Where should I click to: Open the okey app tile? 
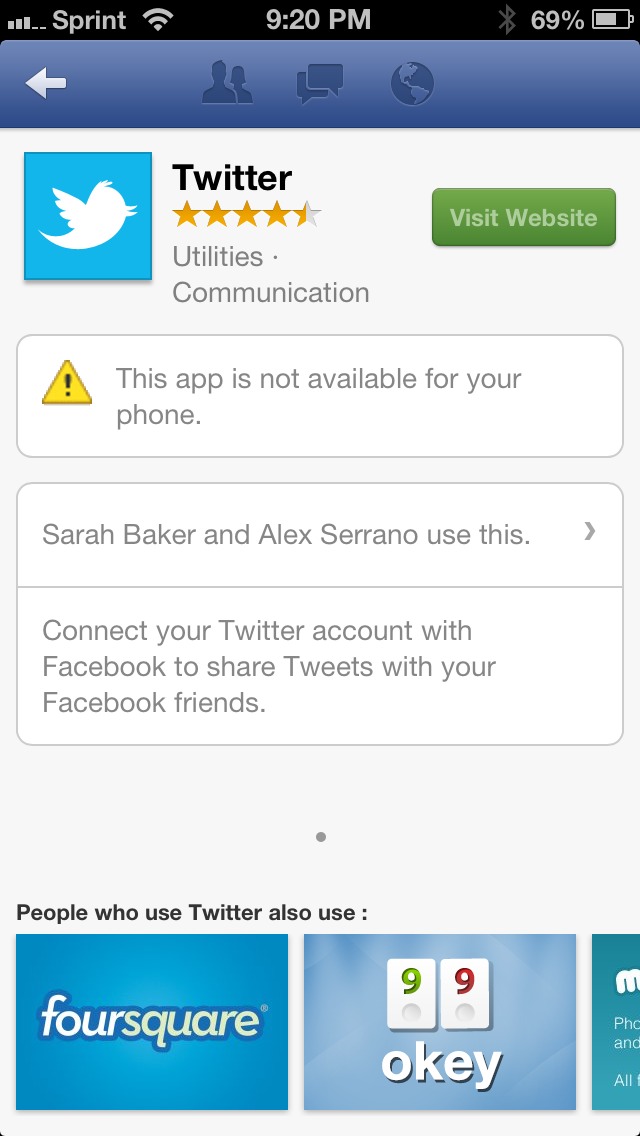coord(439,1022)
